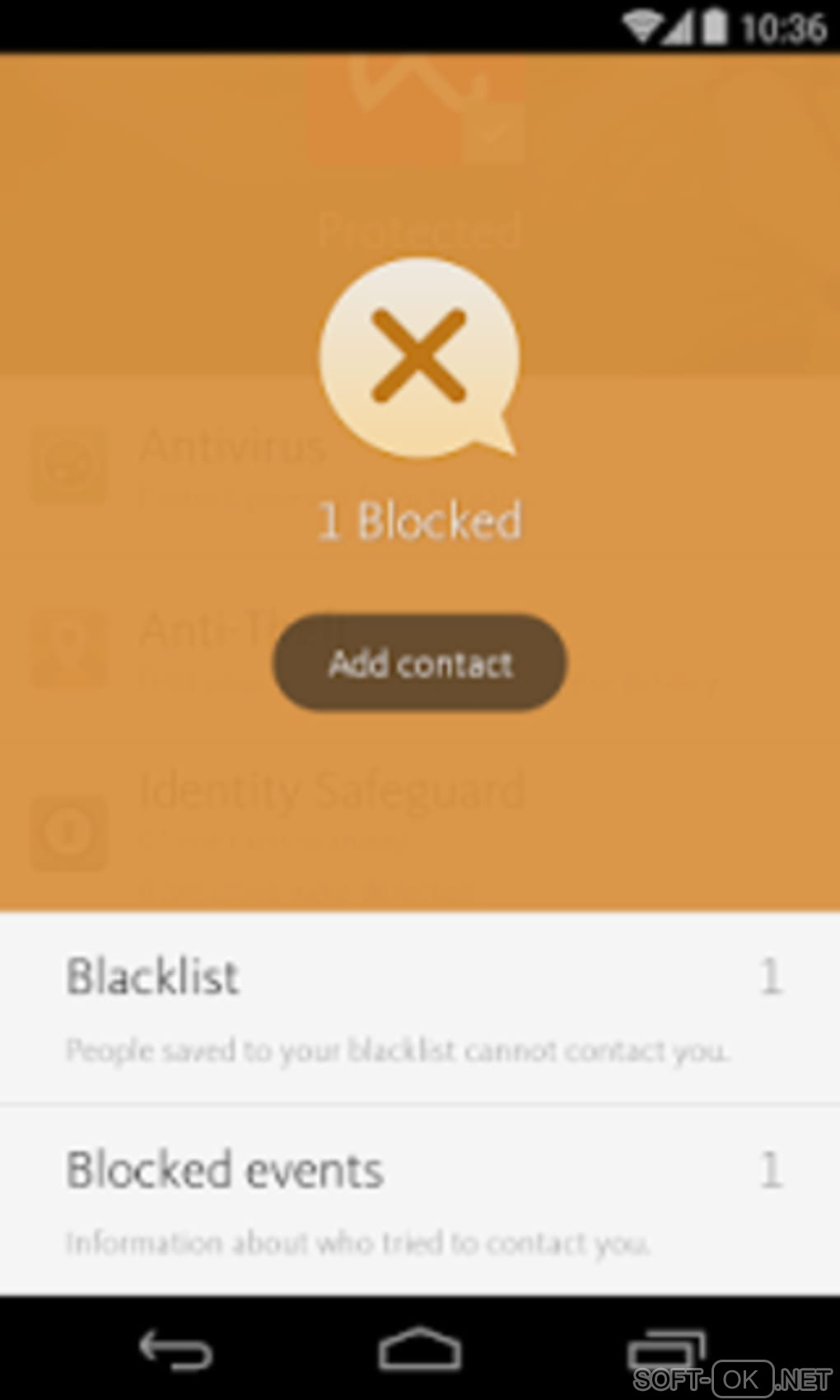Tap the Add contact button

[x=420, y=663]
